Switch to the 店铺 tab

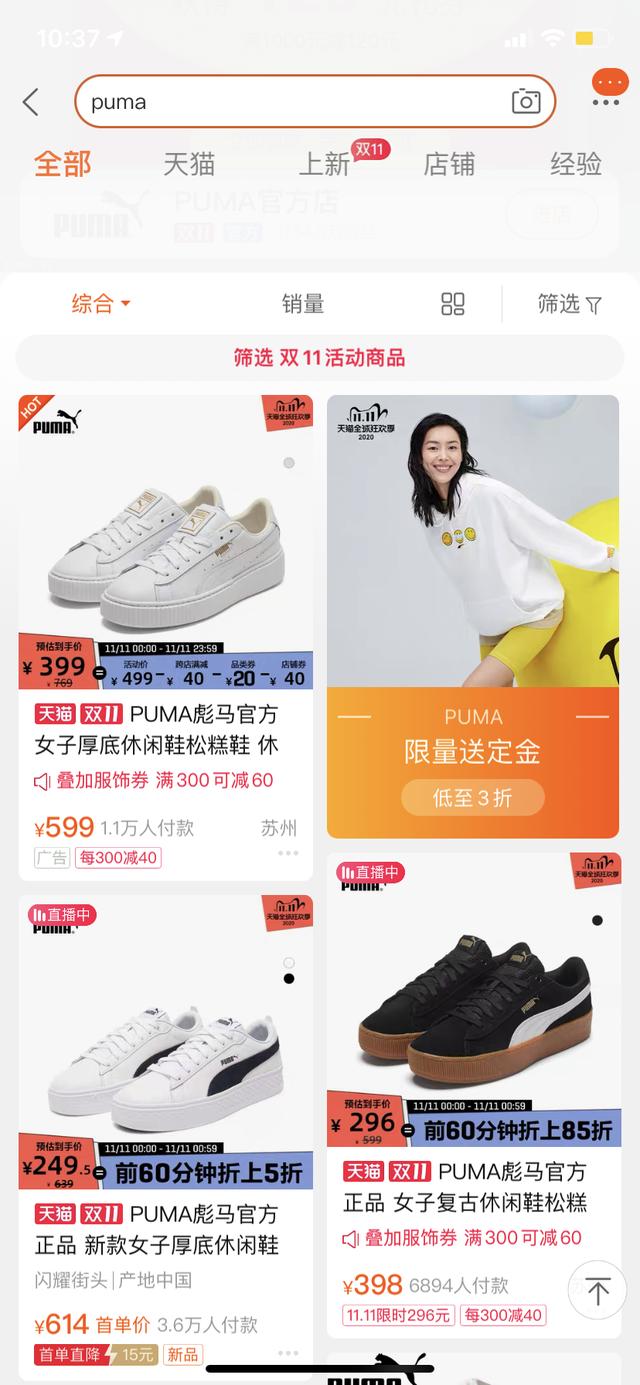tap(449, 164)
